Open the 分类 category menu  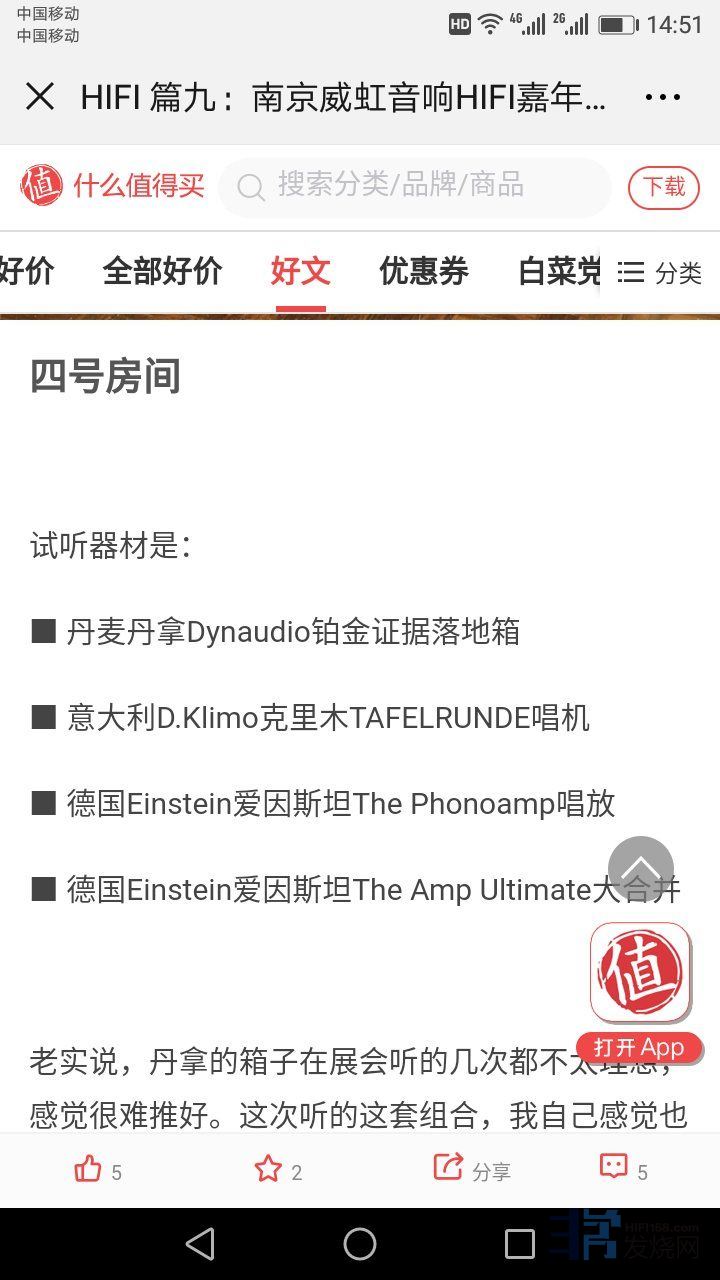click(x=660, y=272)
